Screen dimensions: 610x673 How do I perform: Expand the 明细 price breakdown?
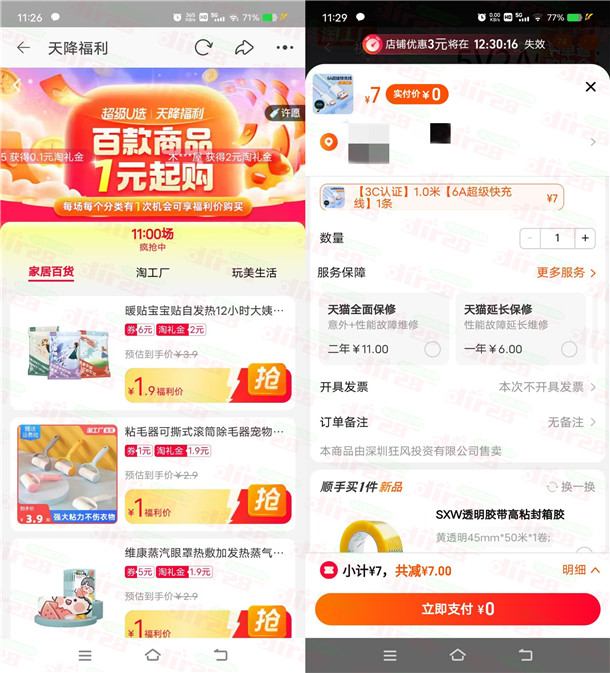580,570
